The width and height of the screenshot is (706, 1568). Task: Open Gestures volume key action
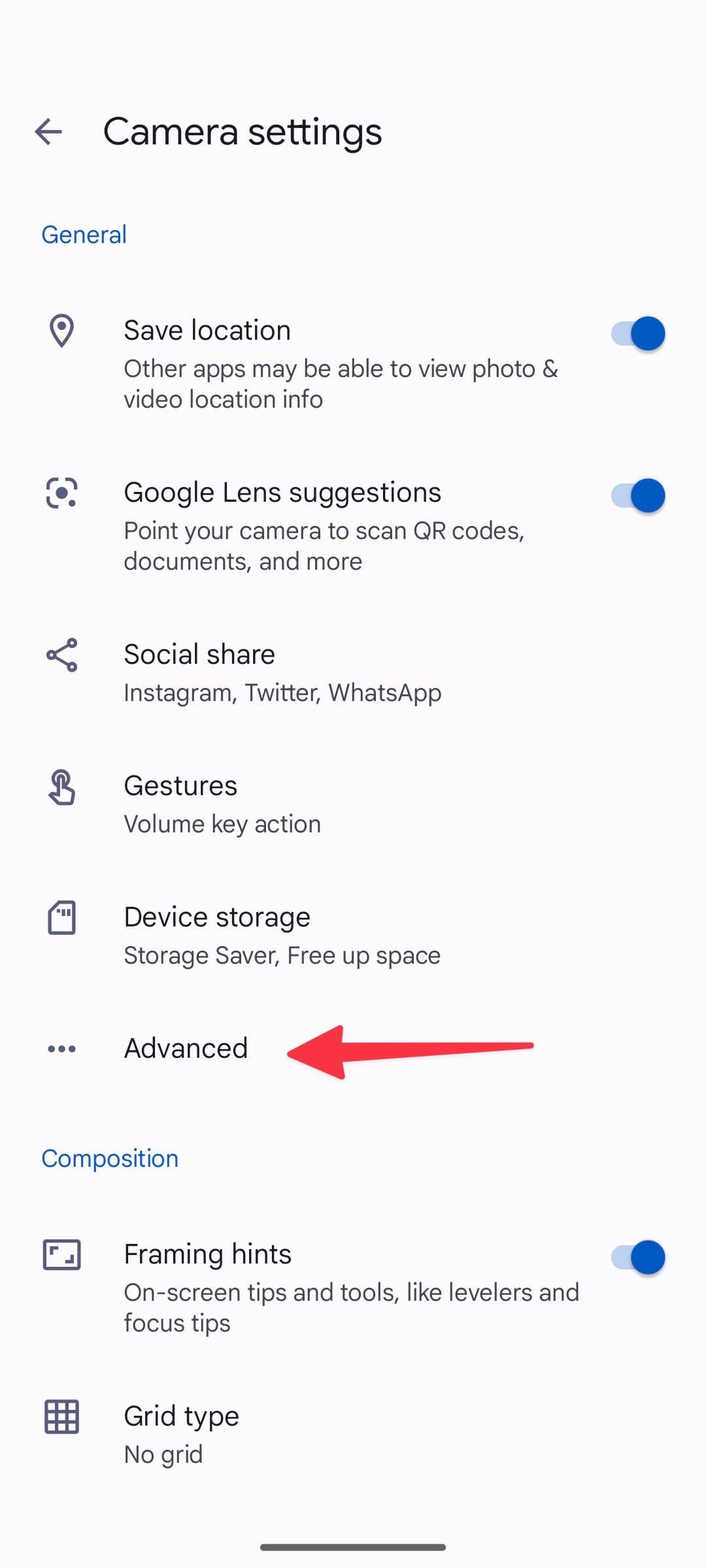(222, 804)
